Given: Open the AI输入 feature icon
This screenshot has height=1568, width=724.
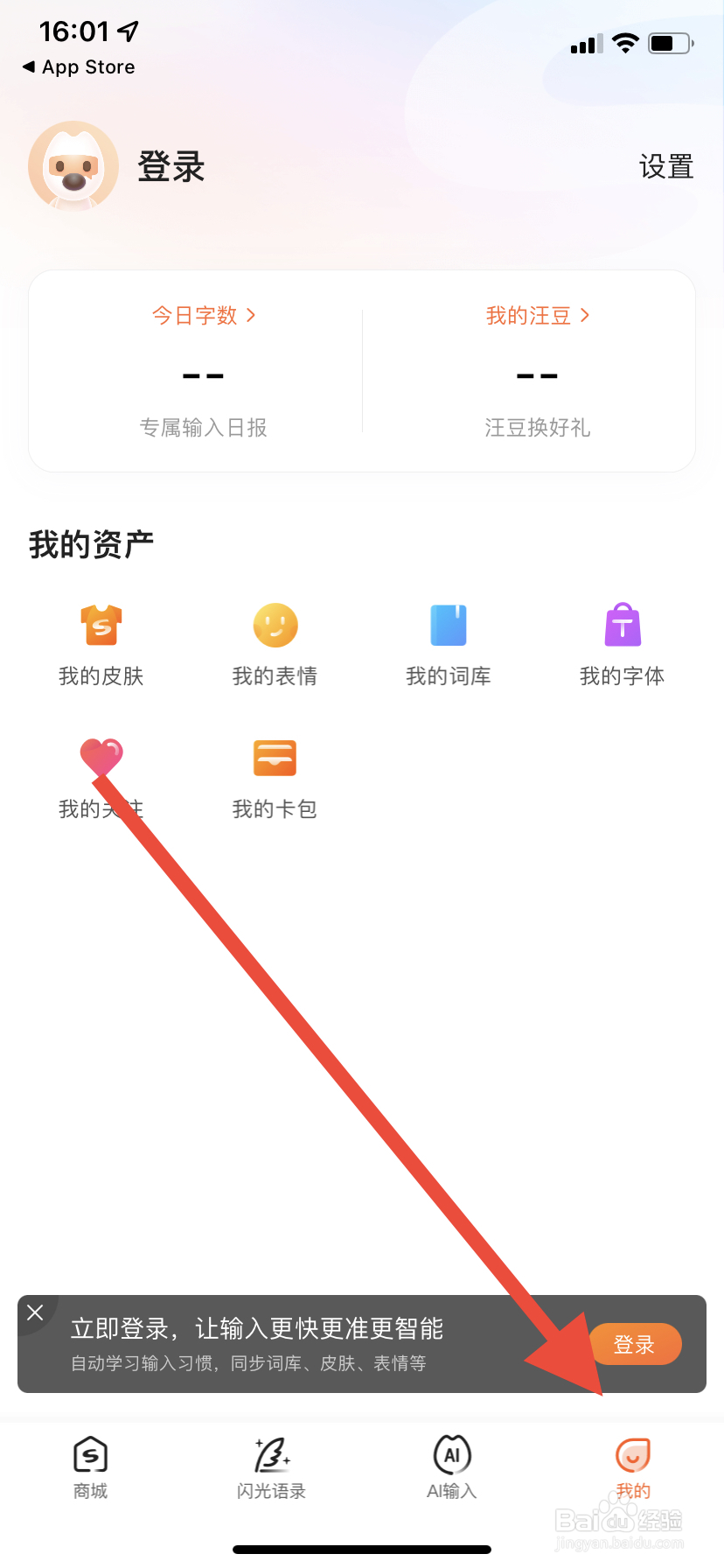Looking at the screenshot, I should pyautogui.click(x=451, y=1455).
